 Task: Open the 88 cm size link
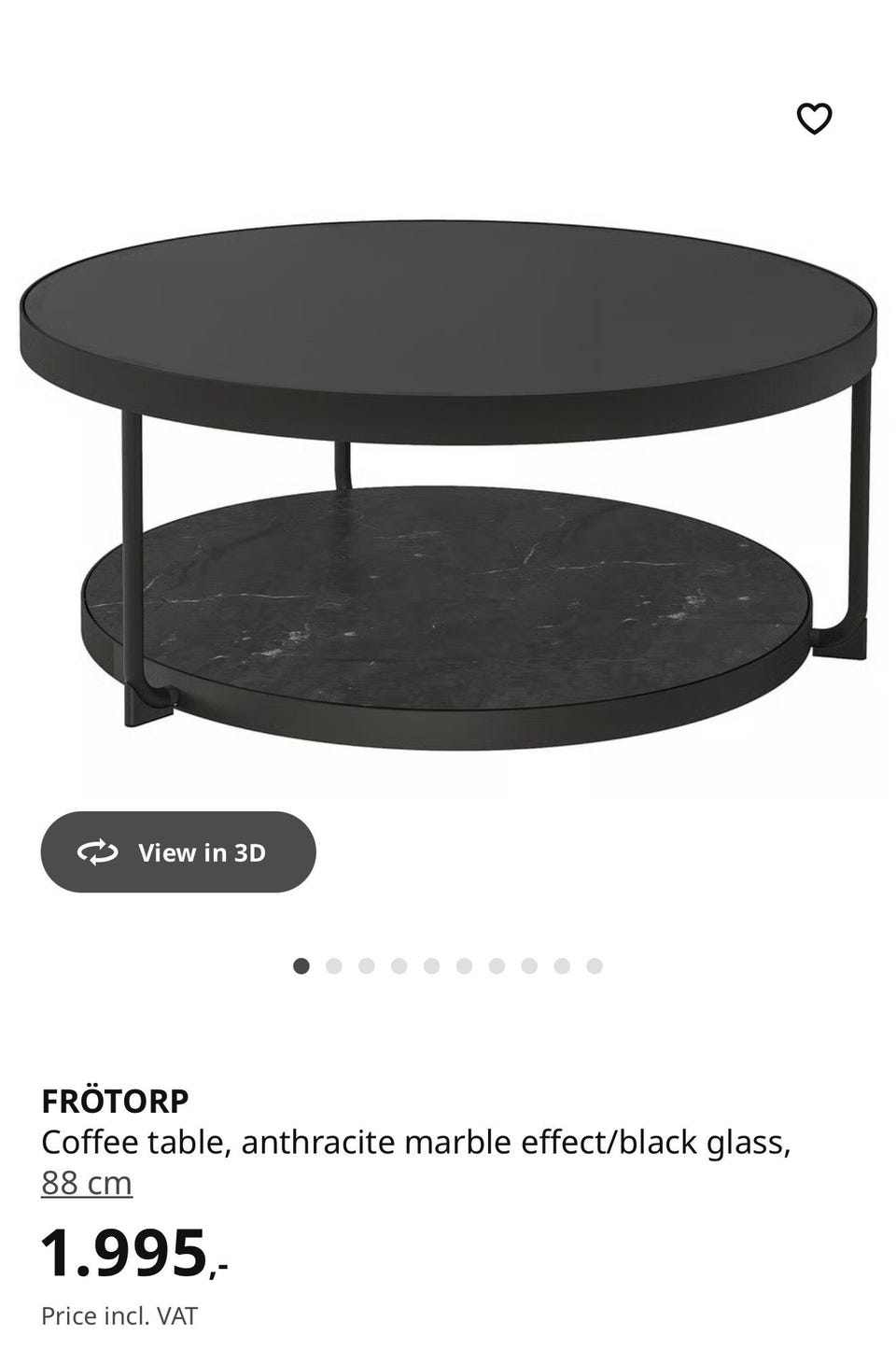(x=87, y=1184)
